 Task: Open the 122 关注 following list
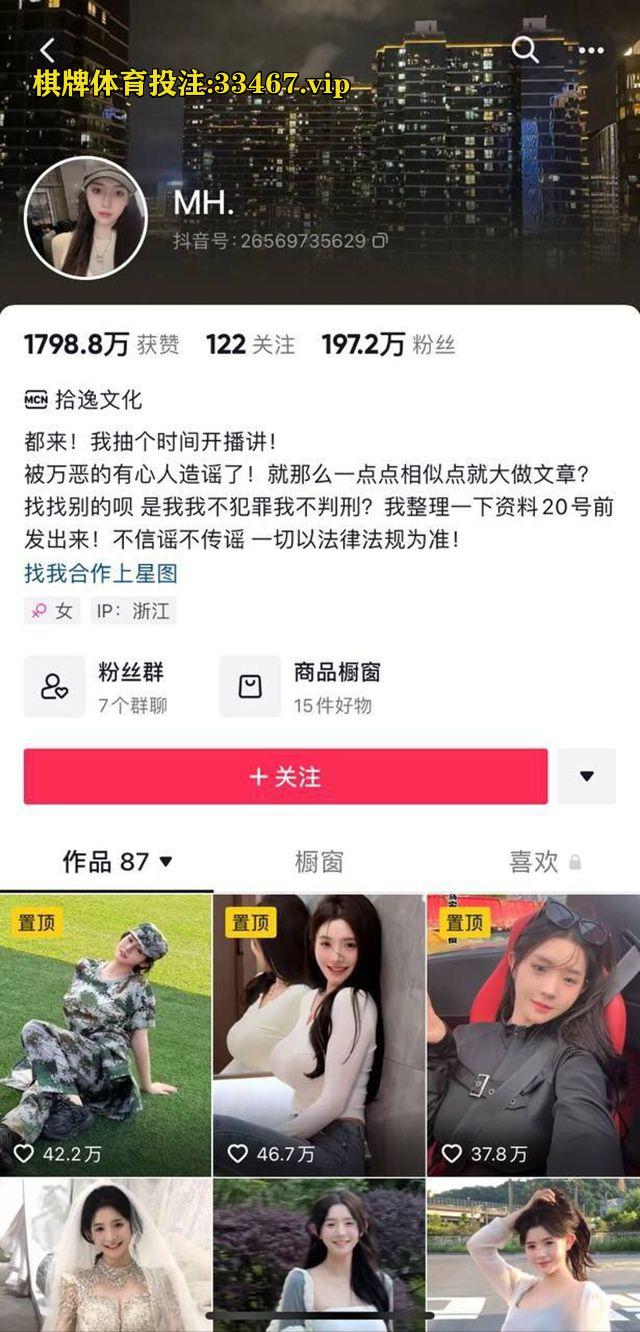click(x=250, y=345)
